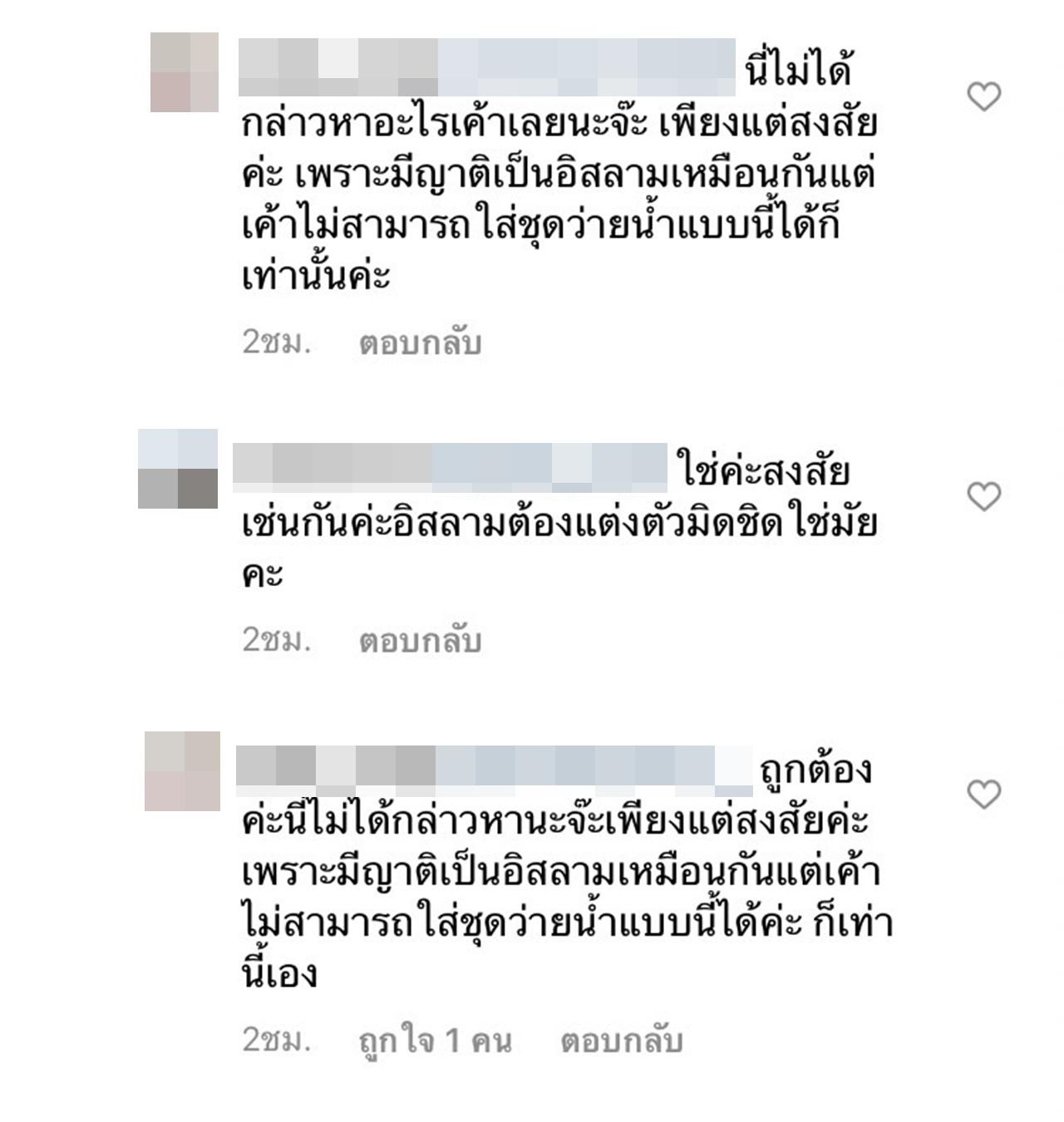Open avatar of the "ถูกต้องค่ะ" commenter
This screenshot has width=1064, height=1122.
(182, 771)
